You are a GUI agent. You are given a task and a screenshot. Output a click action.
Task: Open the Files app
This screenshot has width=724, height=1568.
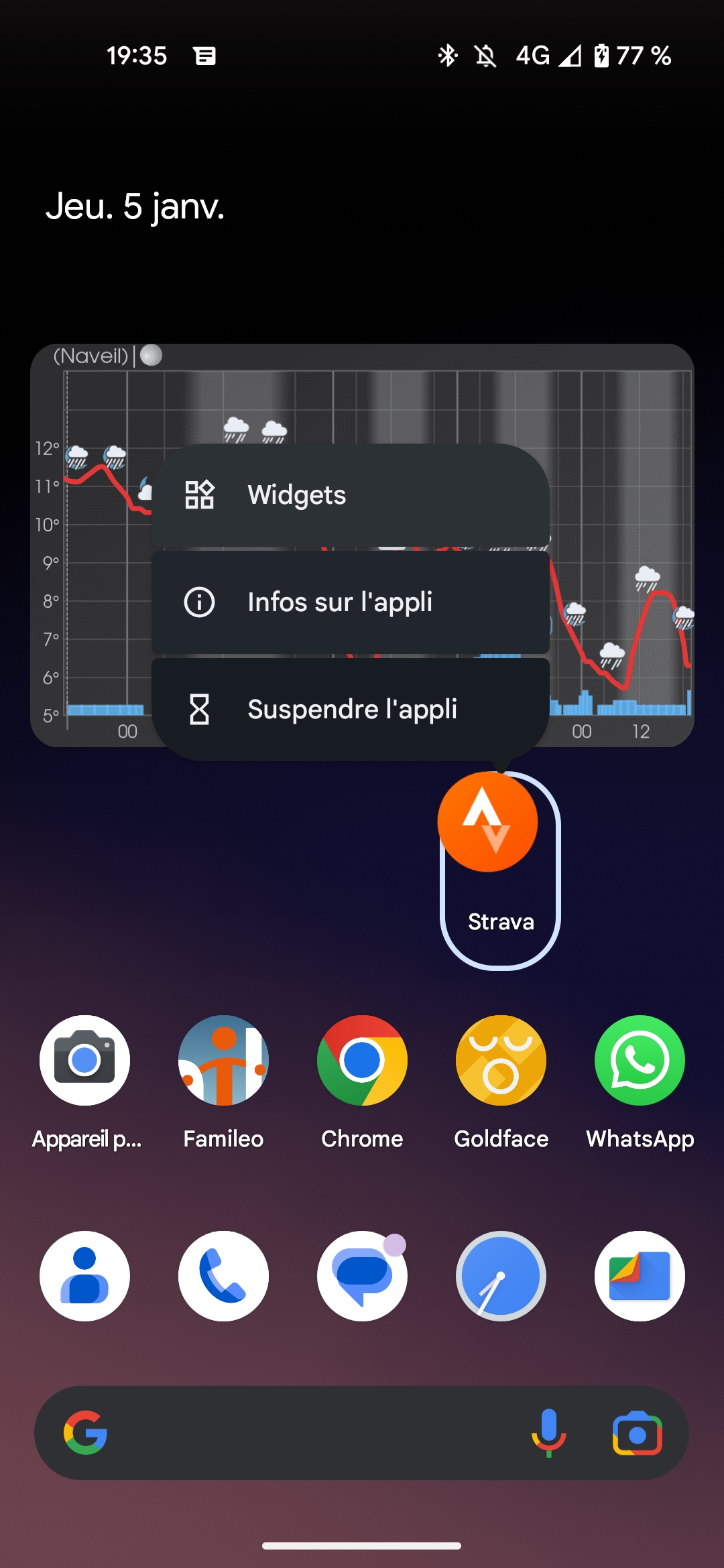point(640,1276)
